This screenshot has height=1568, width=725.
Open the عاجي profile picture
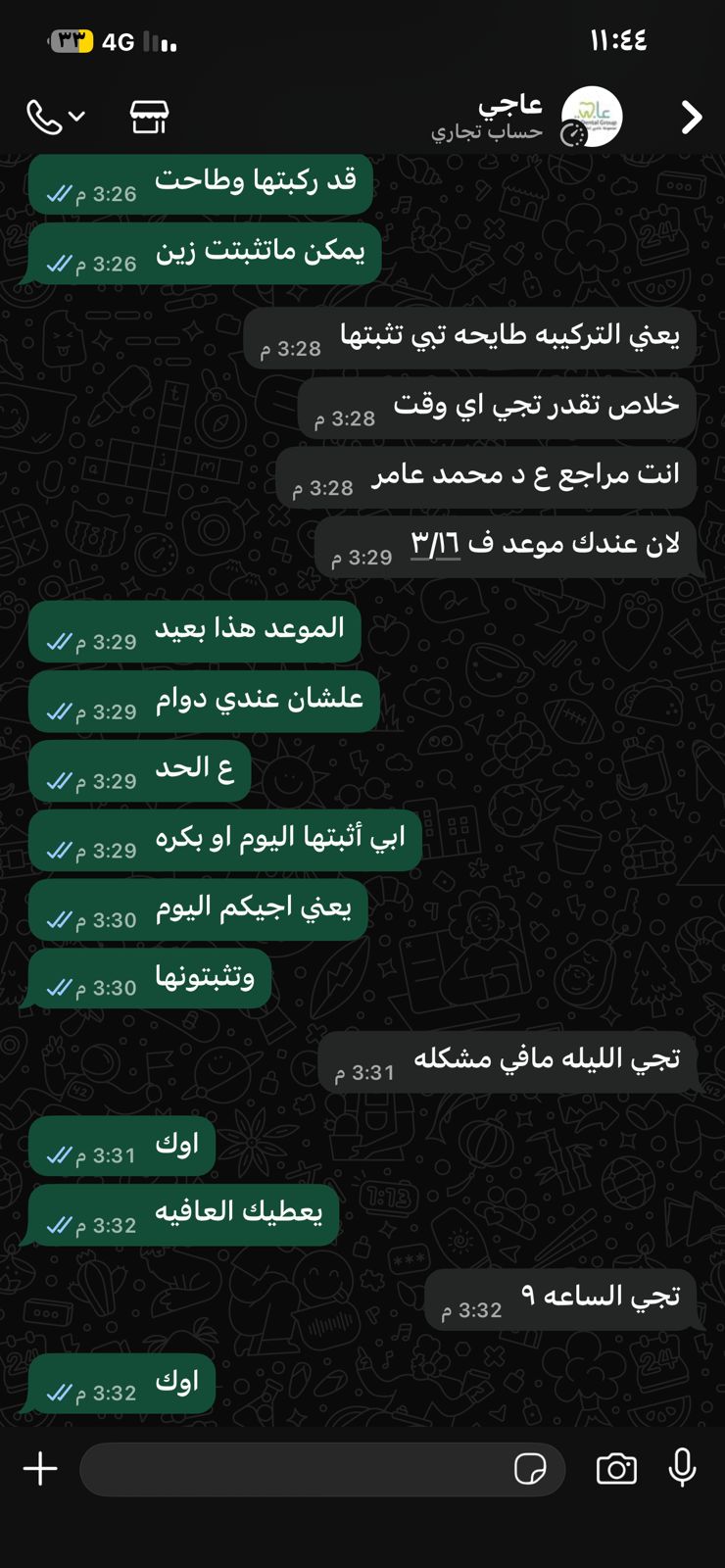coord(592,117)
